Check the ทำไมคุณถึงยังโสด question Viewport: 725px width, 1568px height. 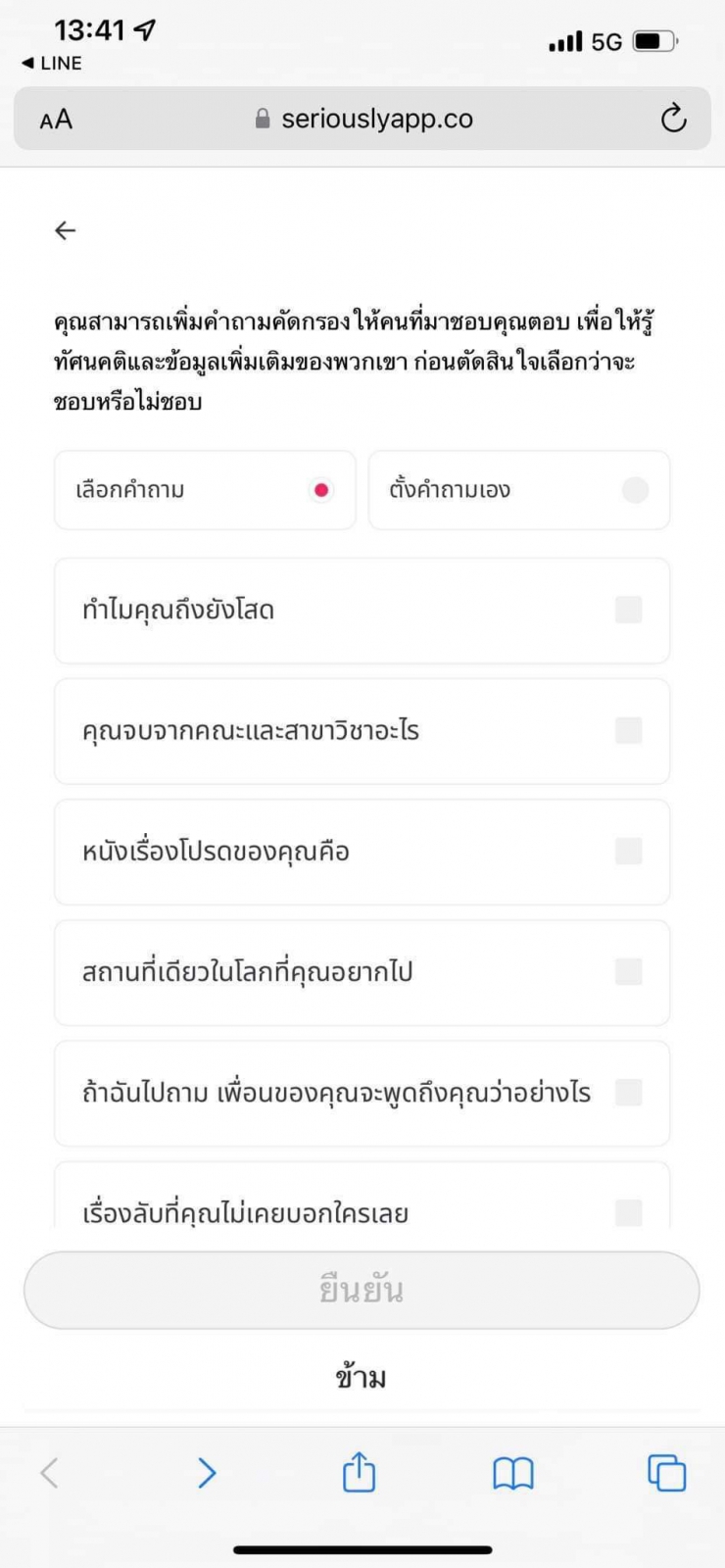click(x=628, y=611)
